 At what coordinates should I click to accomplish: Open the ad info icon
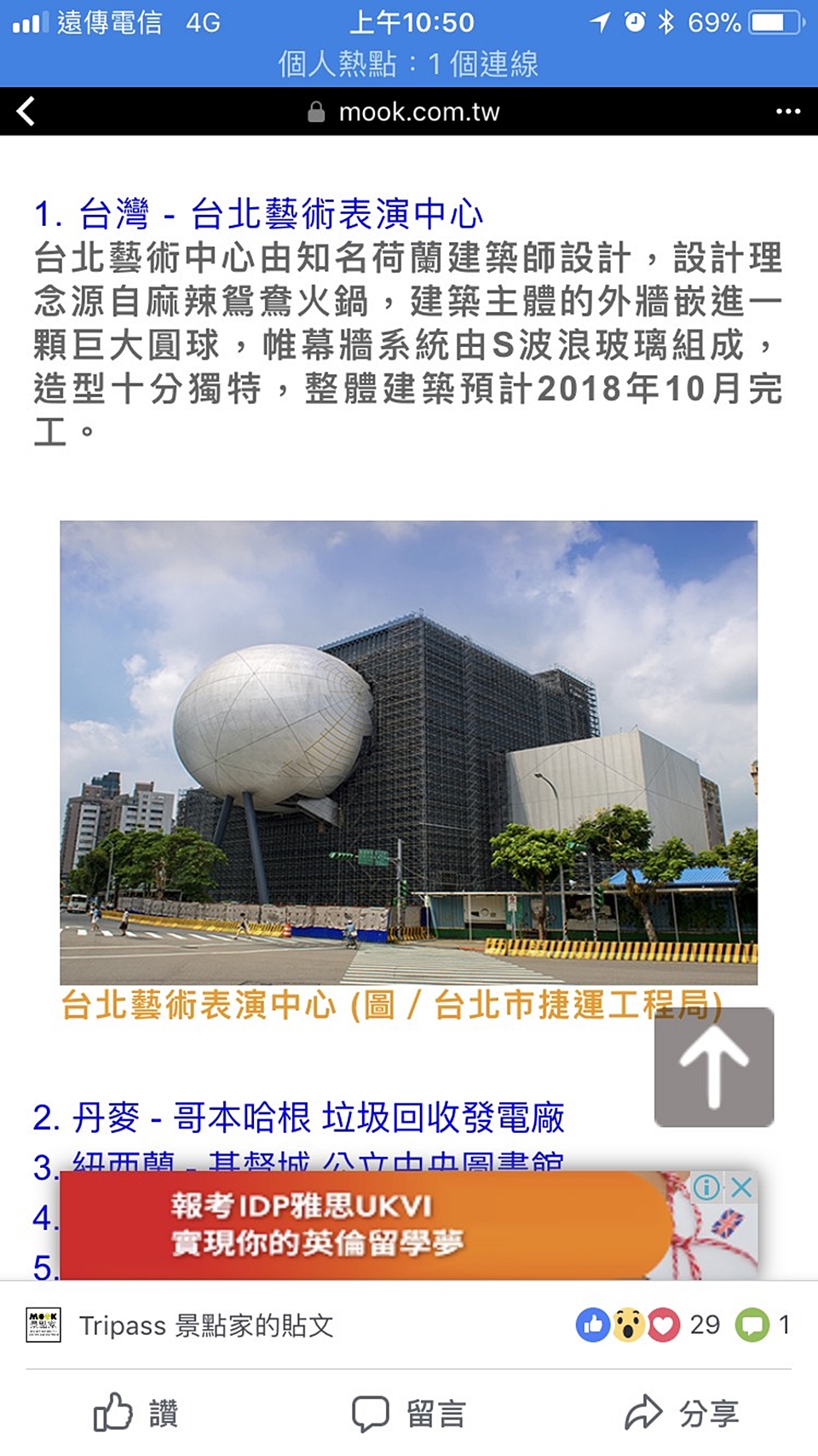click(706, 1187)
